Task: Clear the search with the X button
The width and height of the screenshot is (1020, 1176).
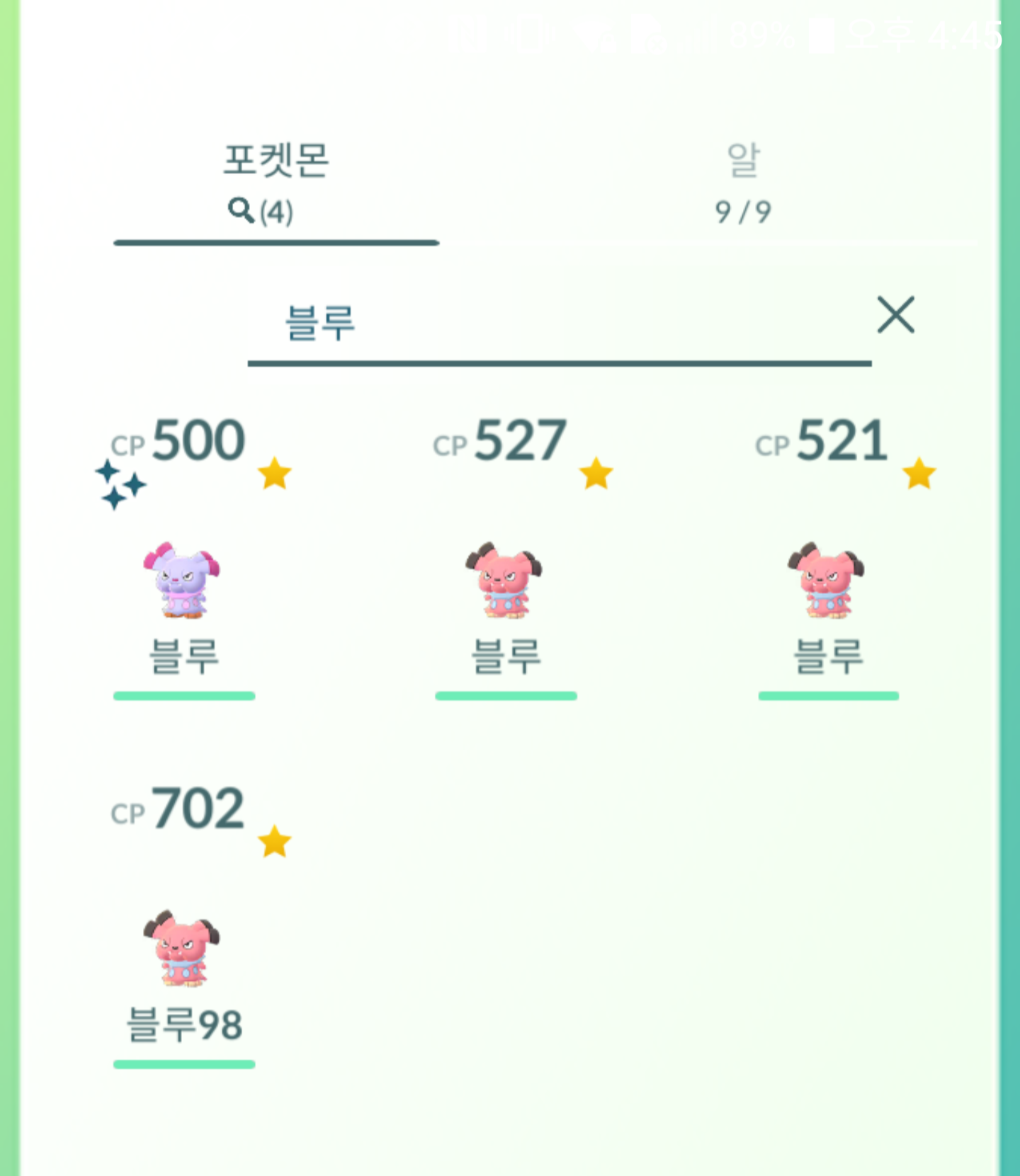Action: (x=895, y=315)
